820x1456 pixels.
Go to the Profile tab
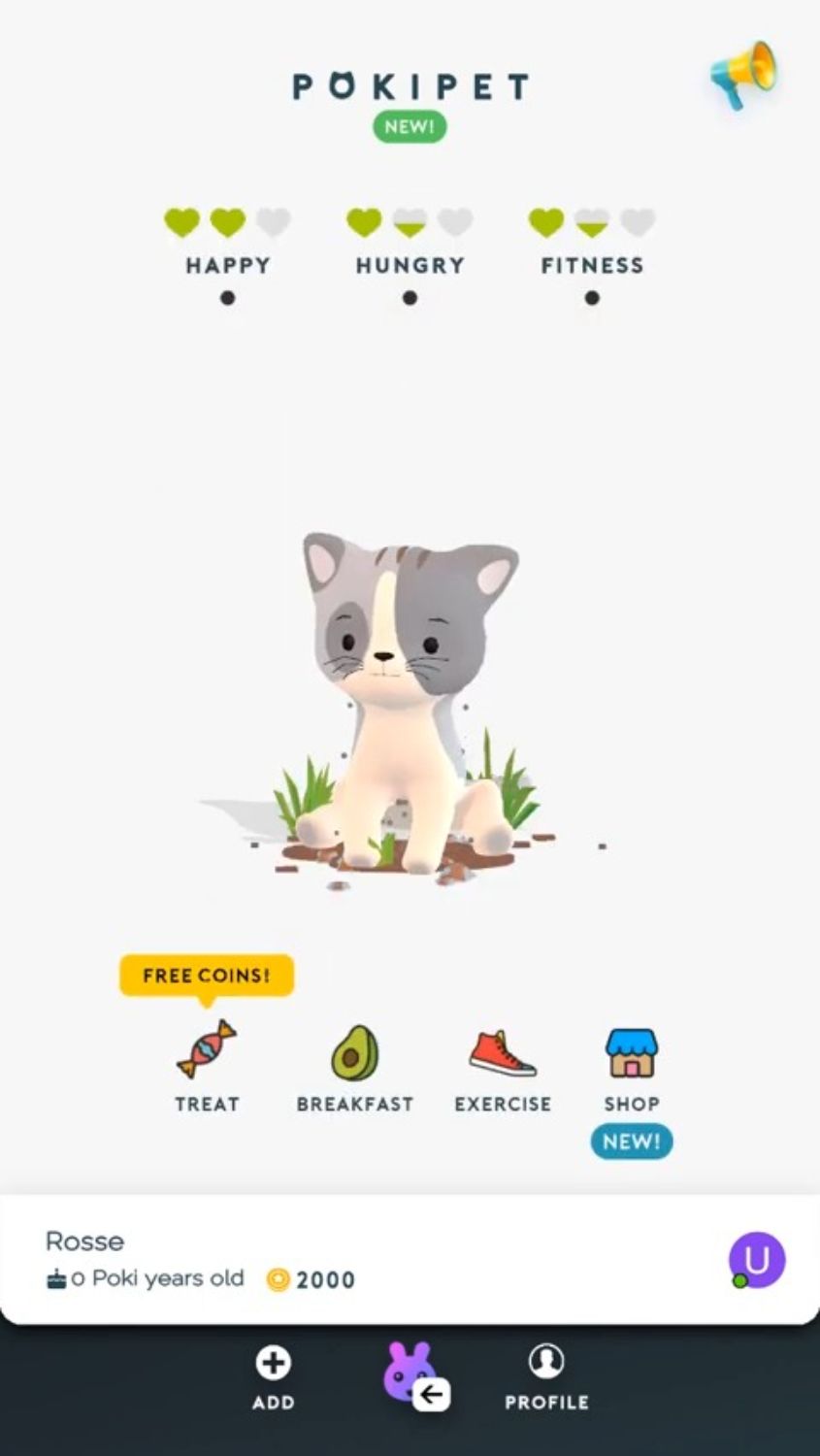click(546, 1378)
